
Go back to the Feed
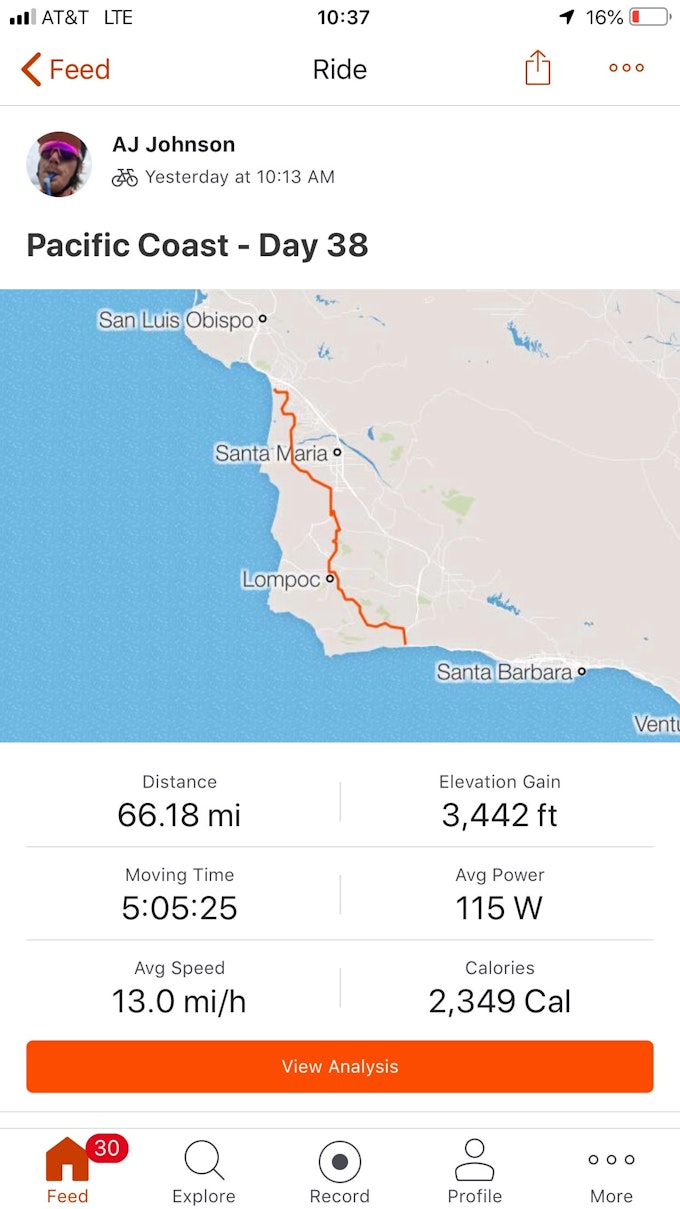click(66, 69)
